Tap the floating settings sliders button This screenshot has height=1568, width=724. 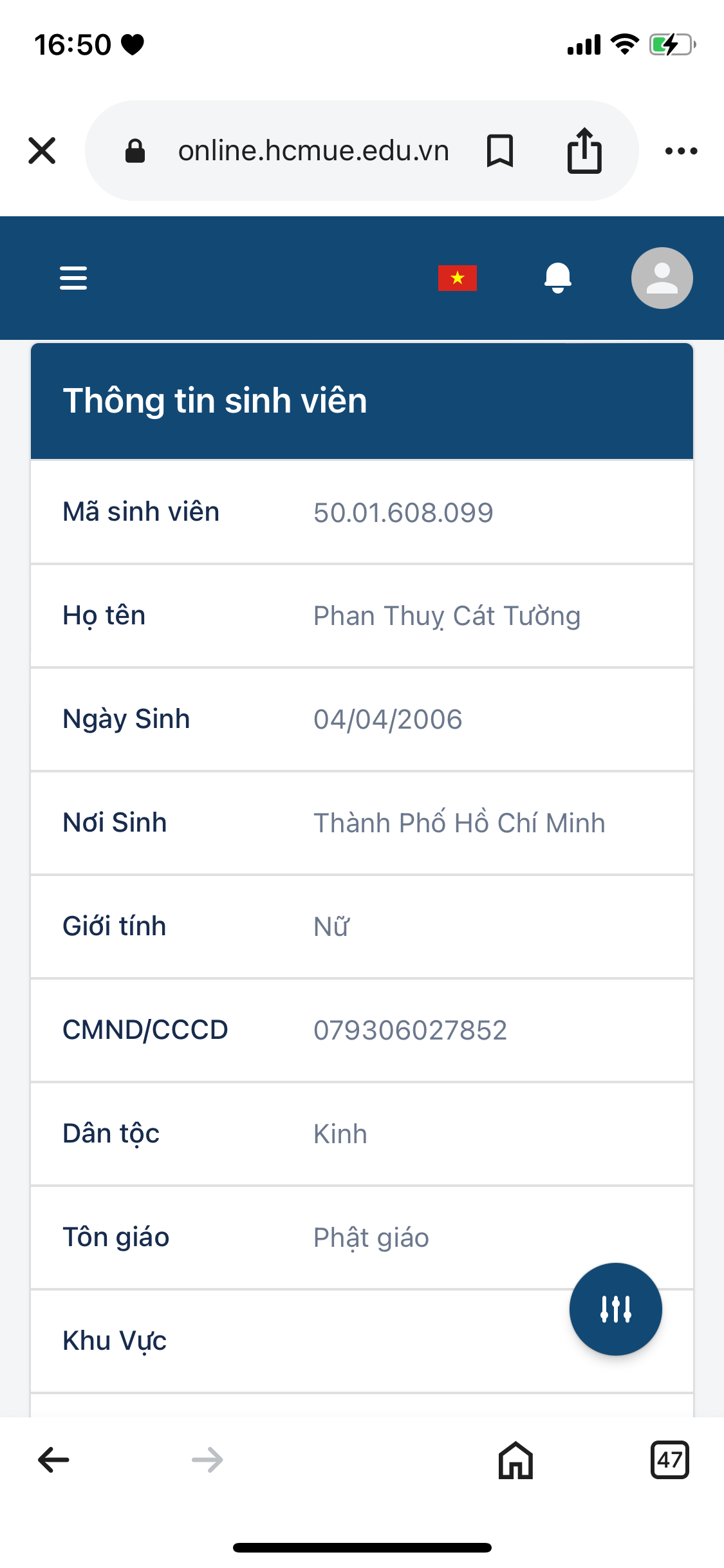click(x=615, y=1309)
